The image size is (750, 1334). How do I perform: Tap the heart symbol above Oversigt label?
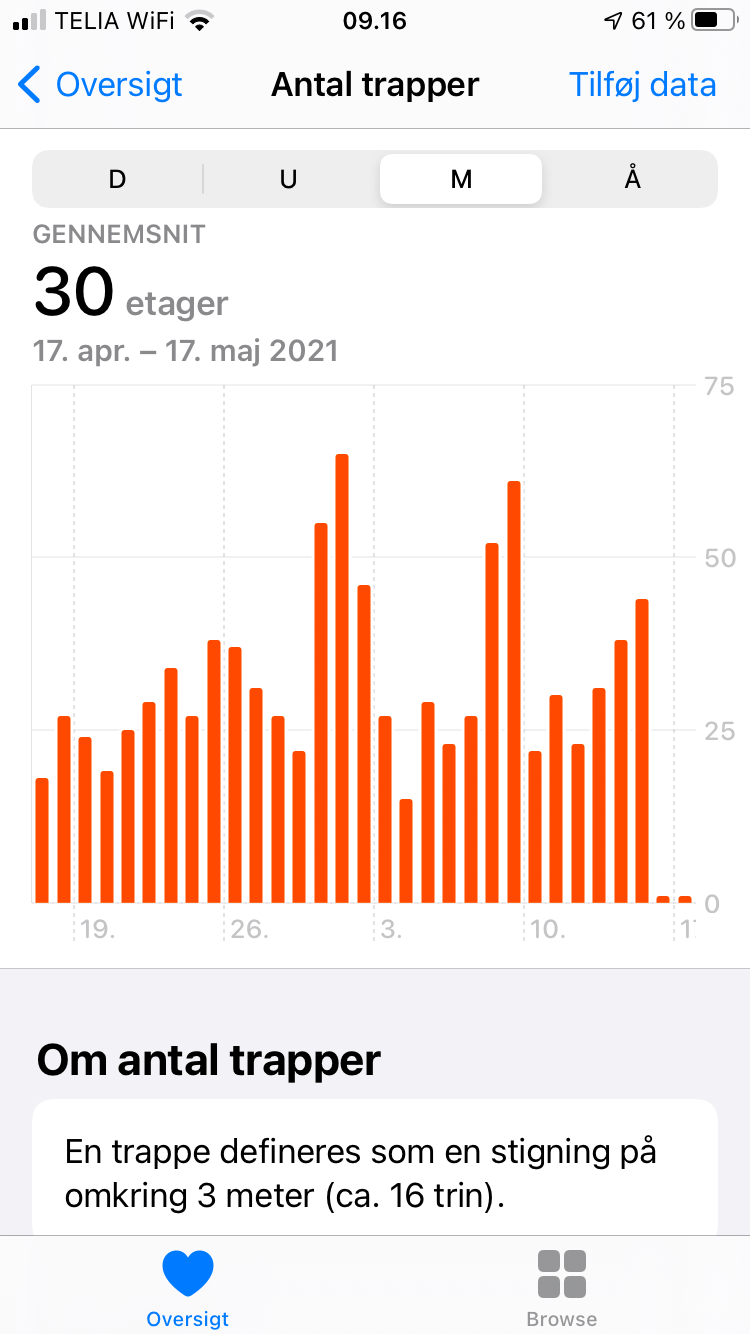(x=187, y=1272)
